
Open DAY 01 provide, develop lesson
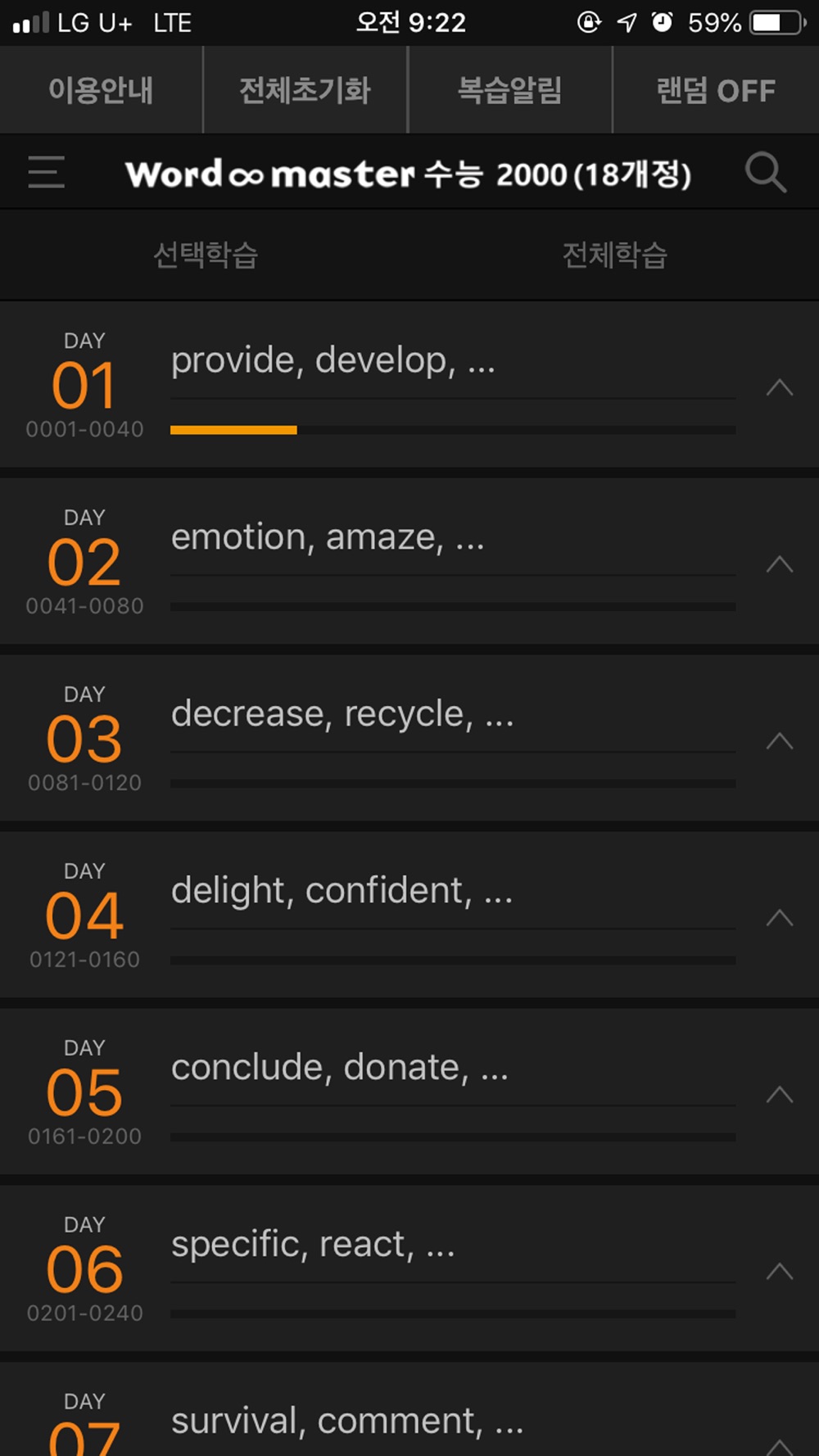[409, 385]
